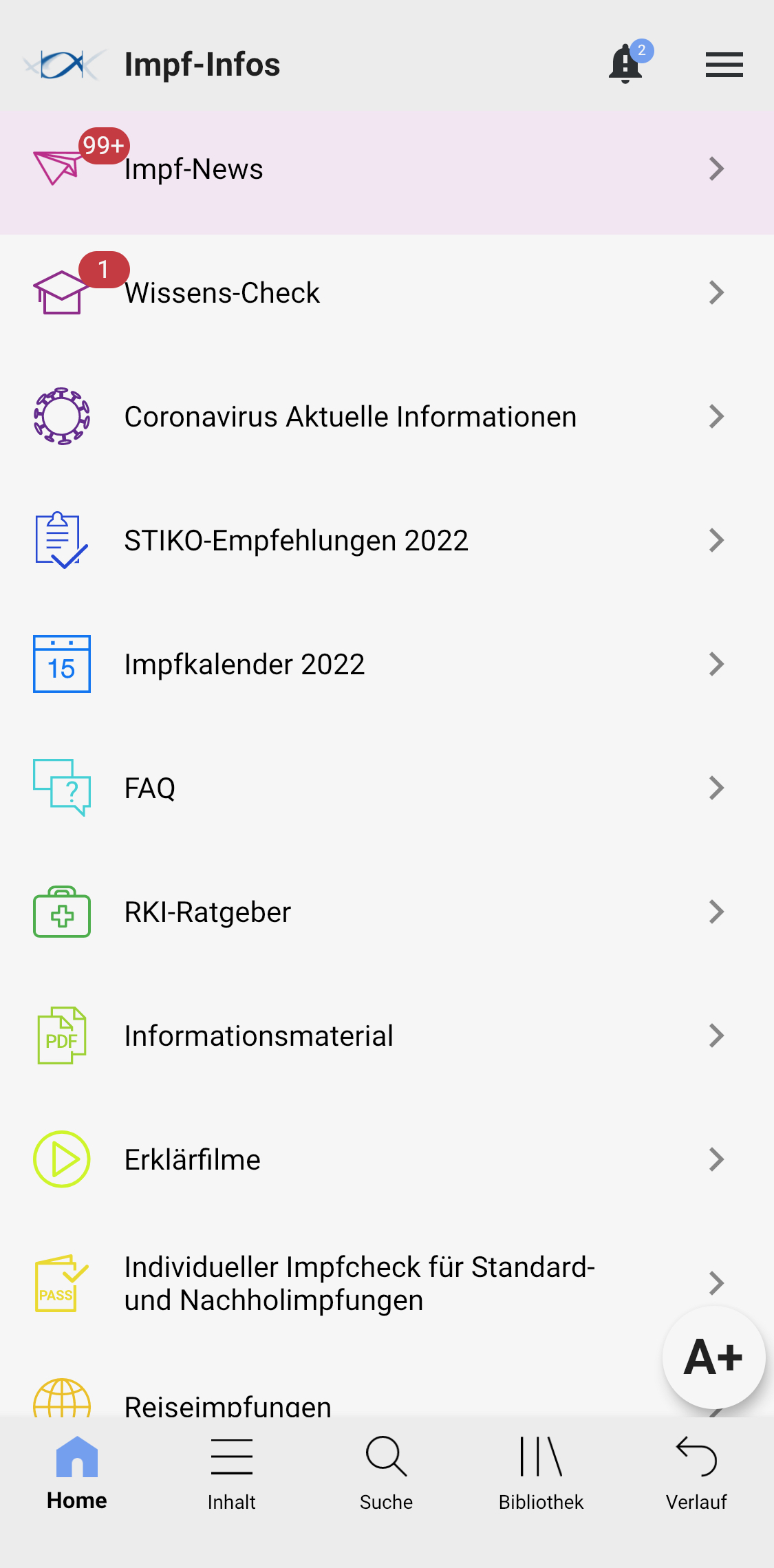The width and height of the screenshot is (774, 1568).
Task: View Coronavirus Aktuelle Informationen
Action: click(385, 417)
